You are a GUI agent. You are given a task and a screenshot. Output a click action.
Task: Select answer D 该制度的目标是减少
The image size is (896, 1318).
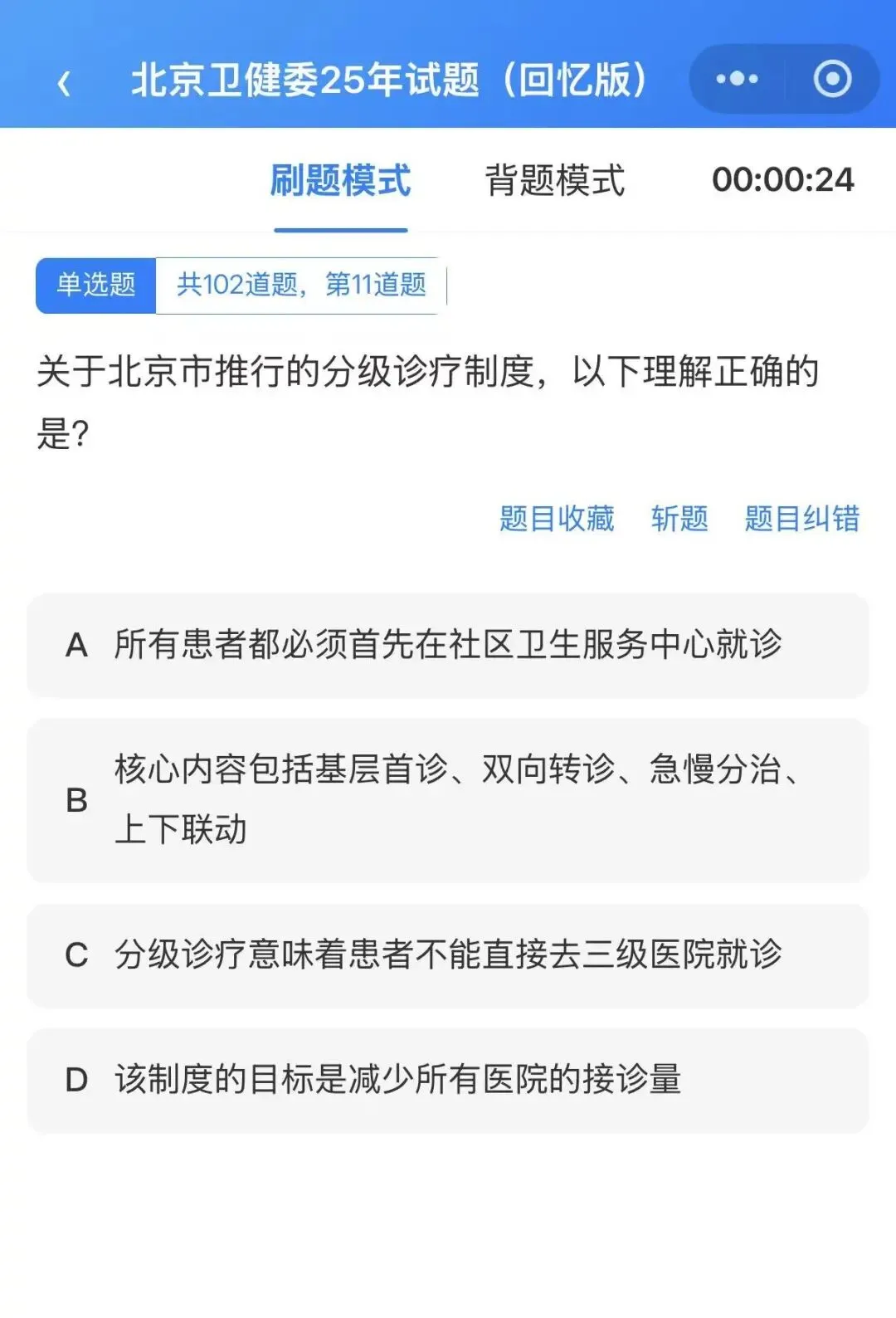click(448, 1081)
